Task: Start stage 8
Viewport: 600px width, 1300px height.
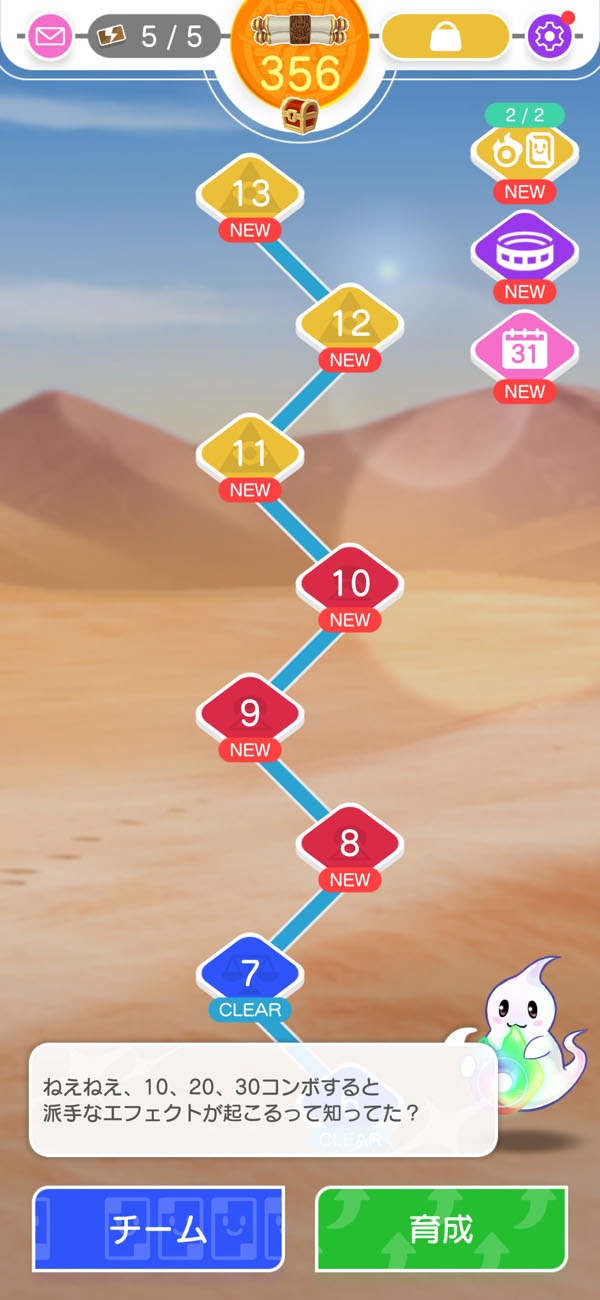Action: (x=350, y=843)
